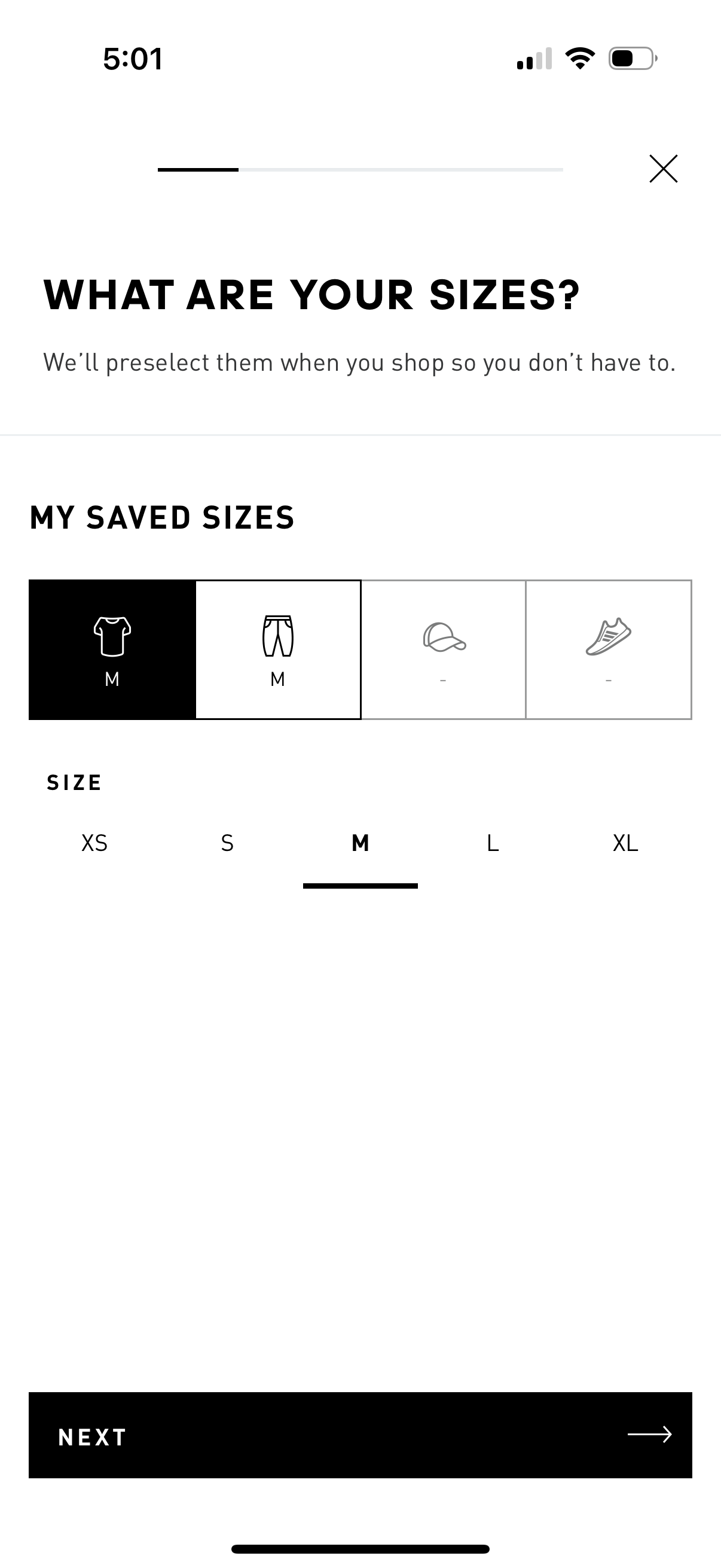Tap the MY SAVED SIZES heading
Viewport: 721px width, 1568px height.
(x=163, y=518)
